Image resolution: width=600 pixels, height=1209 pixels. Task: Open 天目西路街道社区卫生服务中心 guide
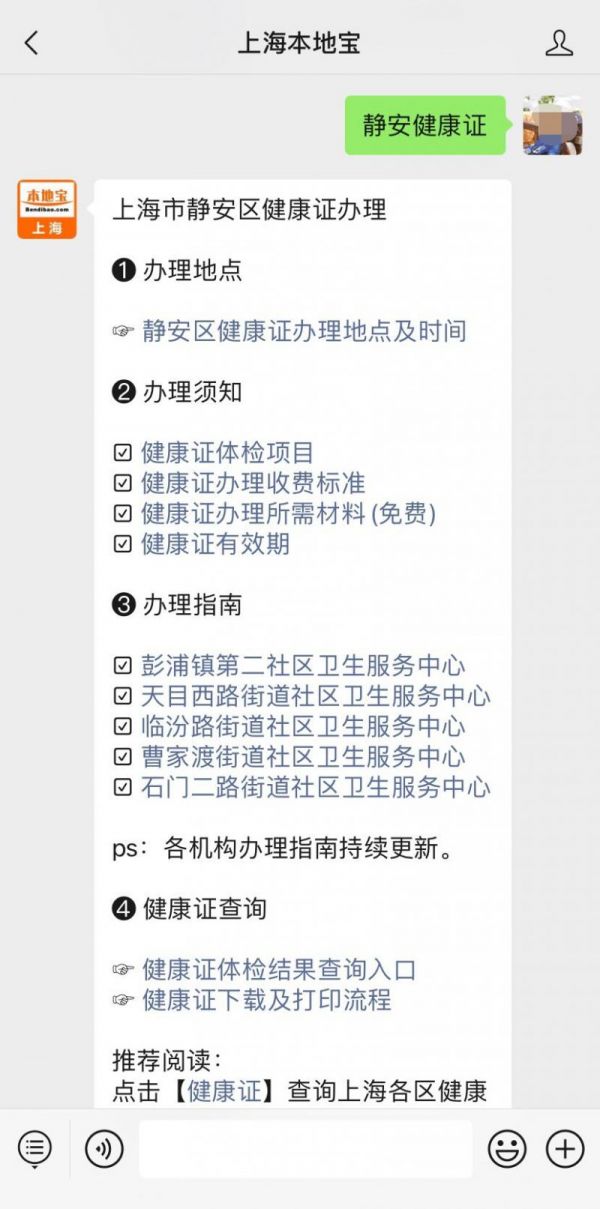(315, 696)
